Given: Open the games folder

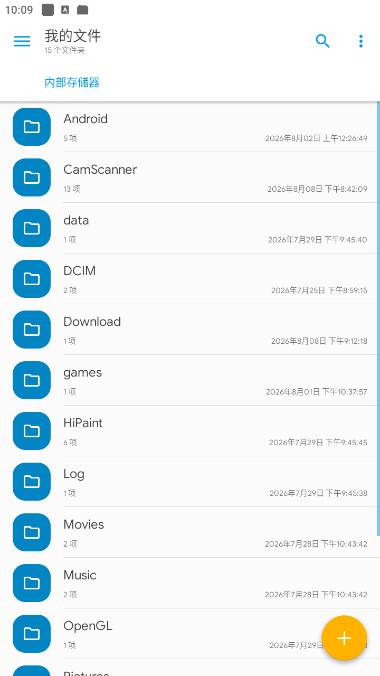Looking at the screenshot, I should 188,380.
